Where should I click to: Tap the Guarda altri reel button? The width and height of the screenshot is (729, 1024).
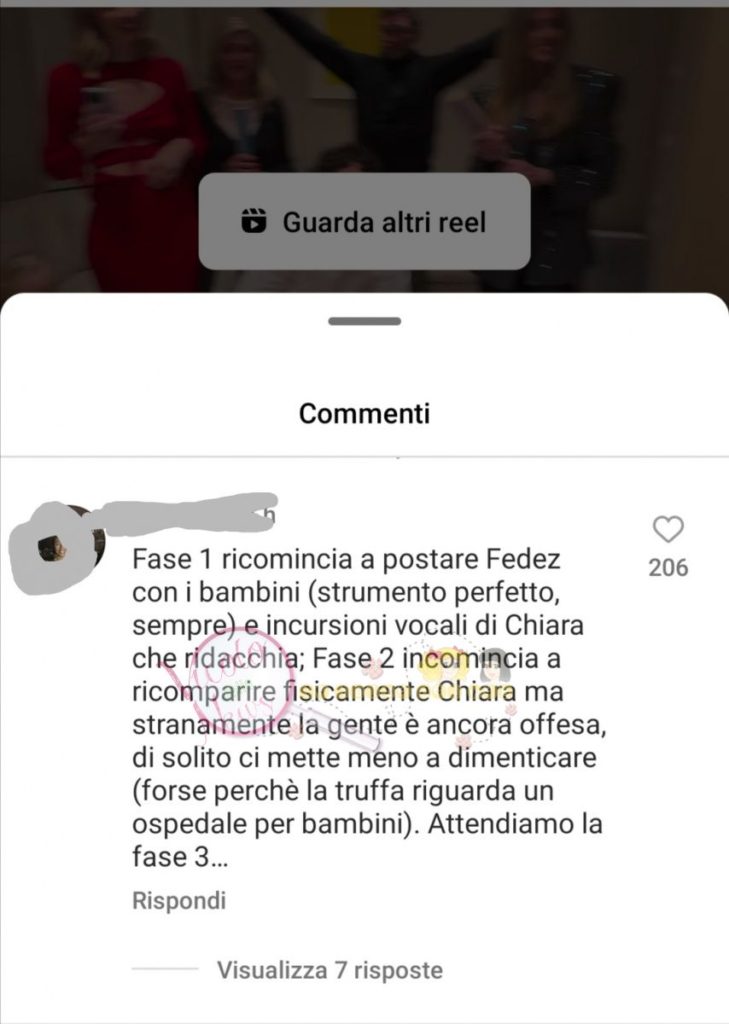(364, 221)
